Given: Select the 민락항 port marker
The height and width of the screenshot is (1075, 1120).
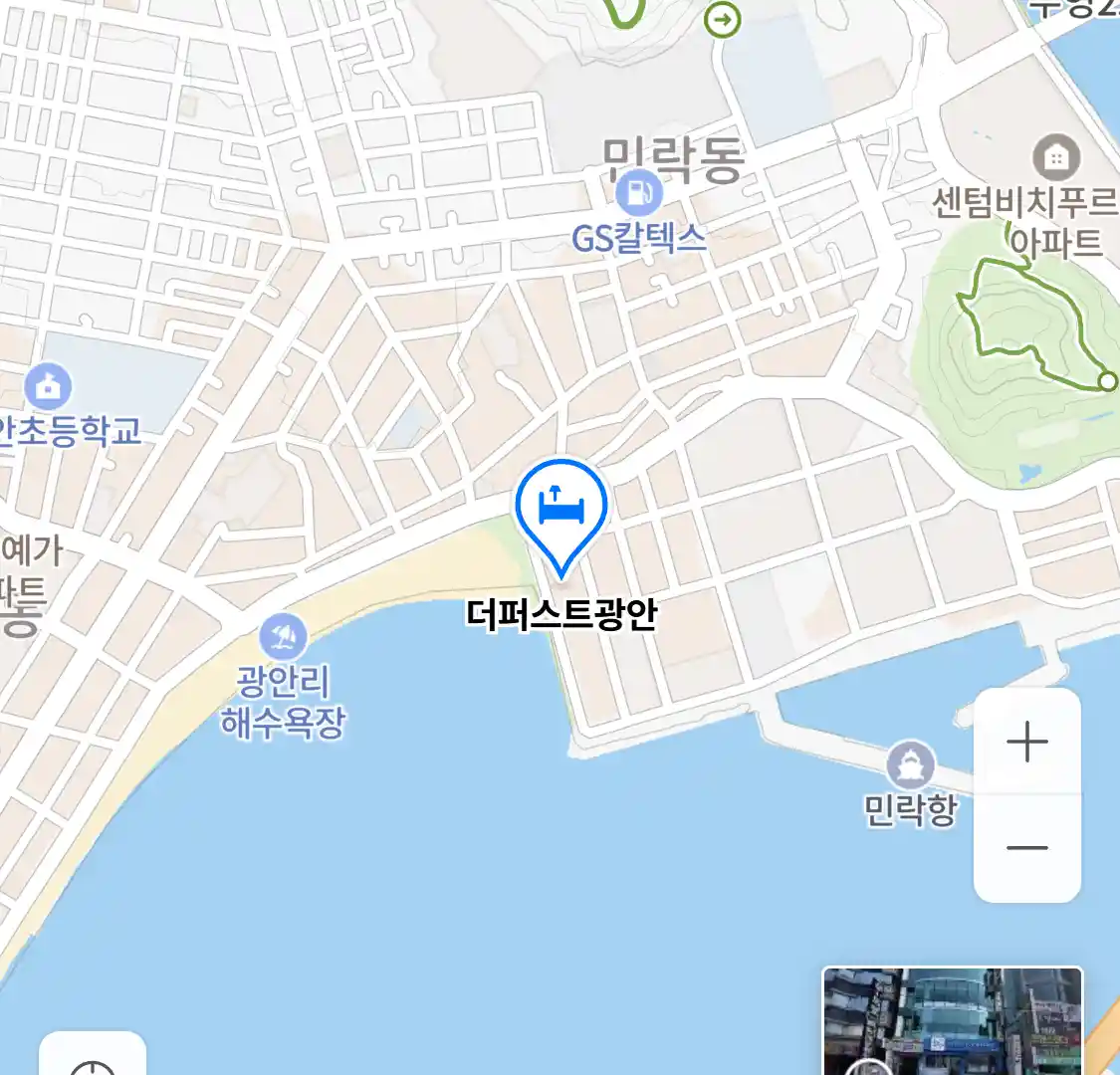Looking at the screenshot, I should pyautogui.click(x=910, y=765).
